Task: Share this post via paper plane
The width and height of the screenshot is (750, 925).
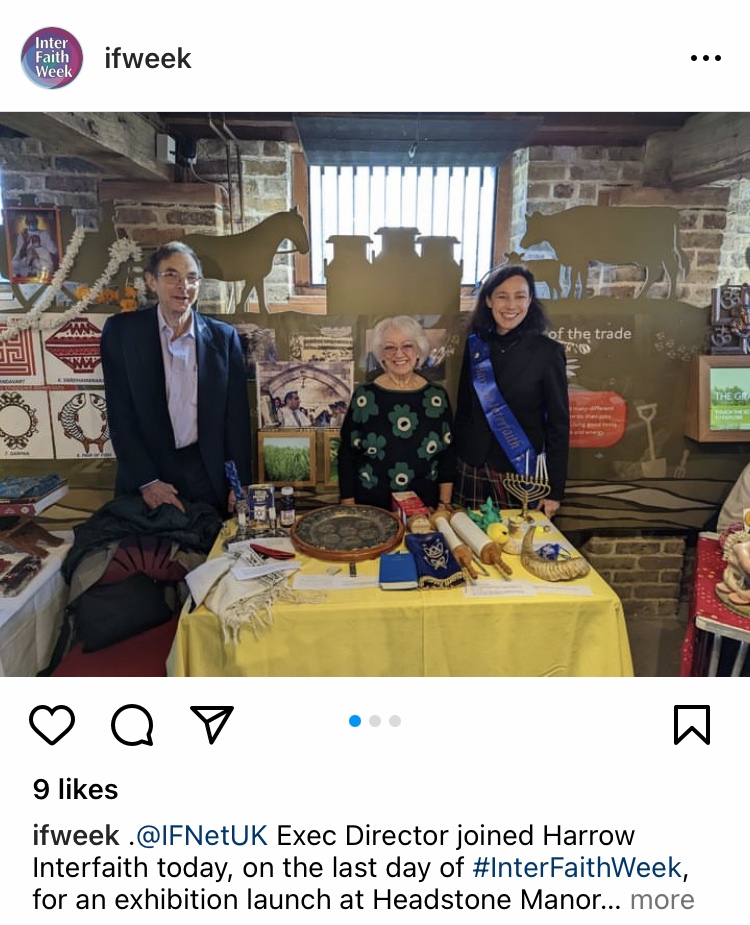Action: point(211,724)
